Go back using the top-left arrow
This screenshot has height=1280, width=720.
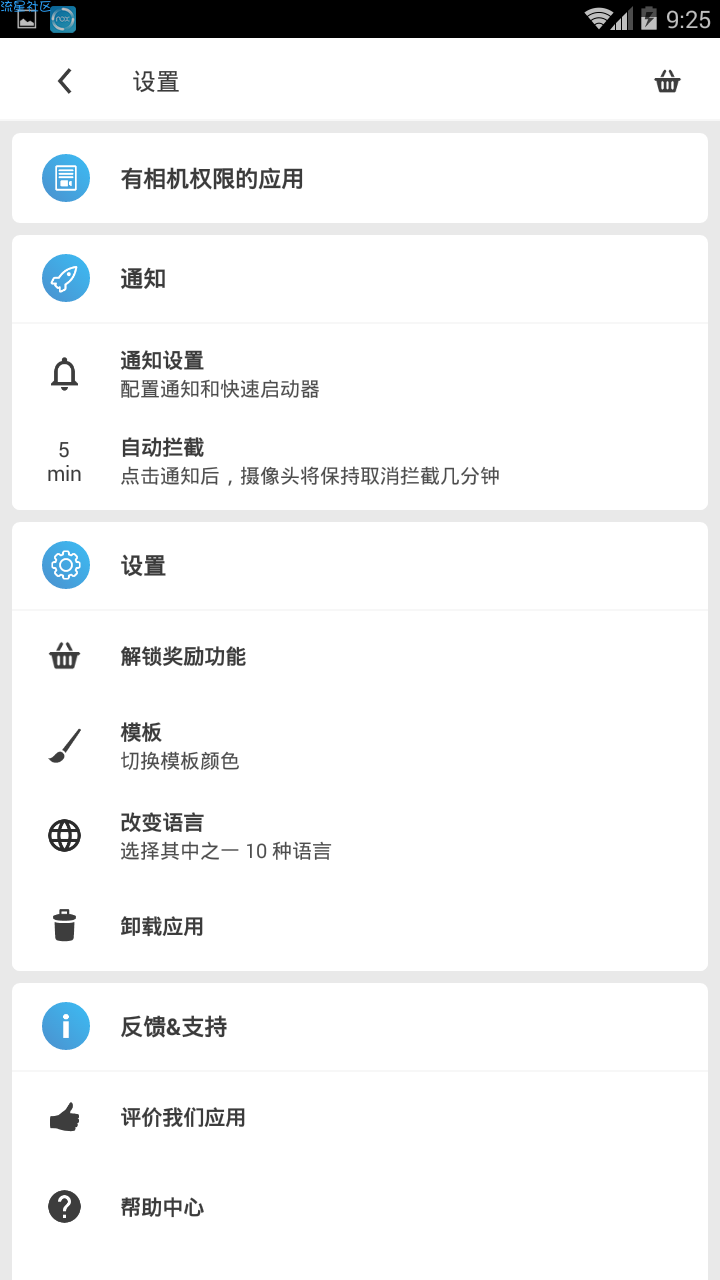tap(65, 81)
